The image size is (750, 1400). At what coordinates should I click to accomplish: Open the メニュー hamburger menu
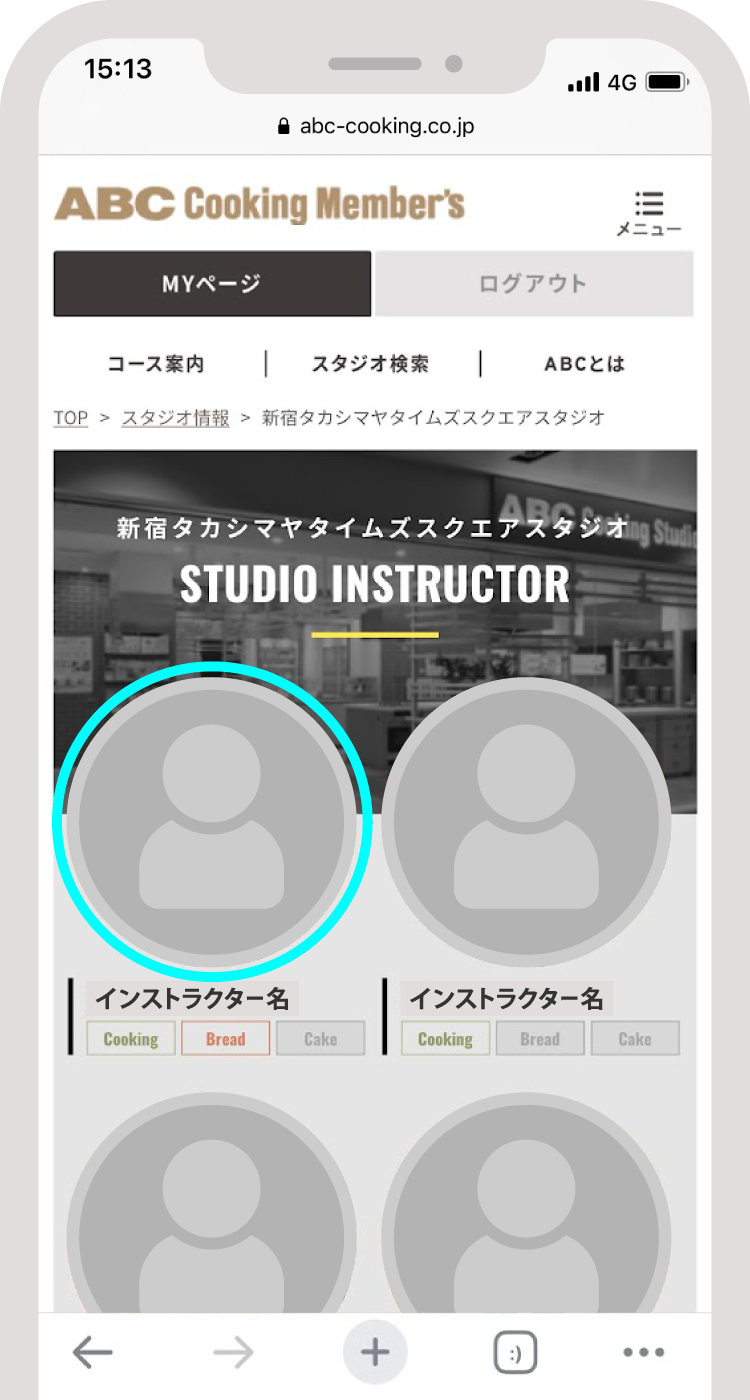tap(649, 213)
